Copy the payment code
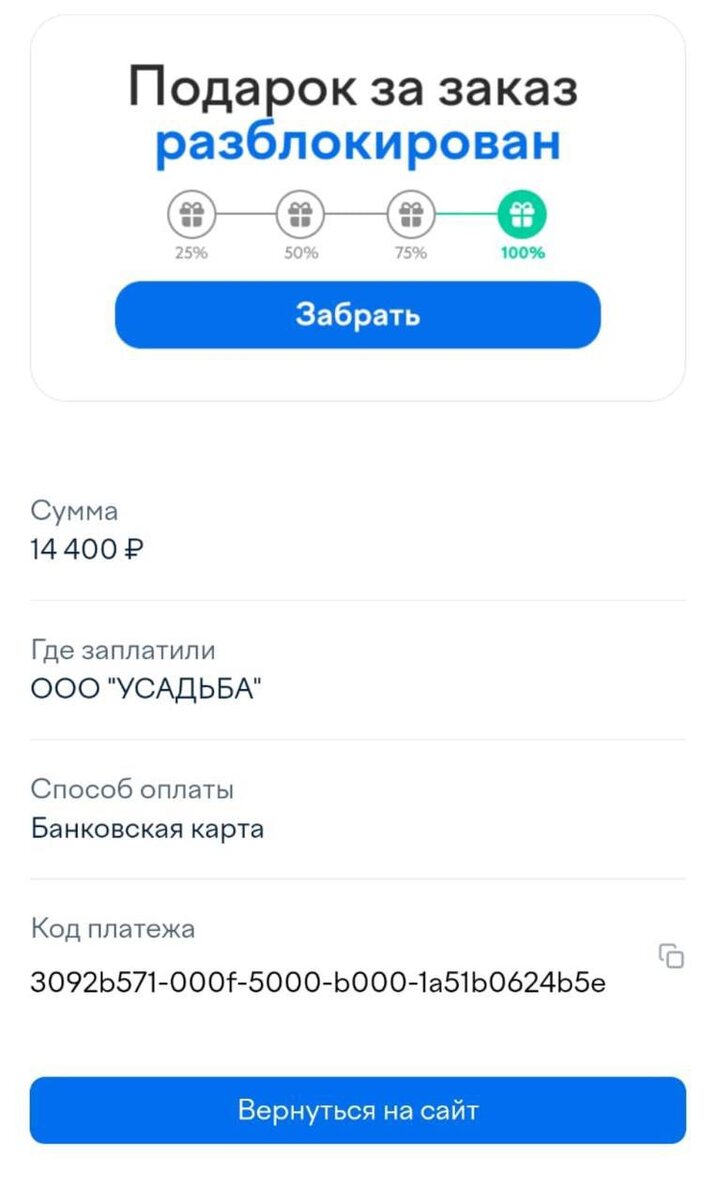This screenshot has height=1200, width=716. 671,956
